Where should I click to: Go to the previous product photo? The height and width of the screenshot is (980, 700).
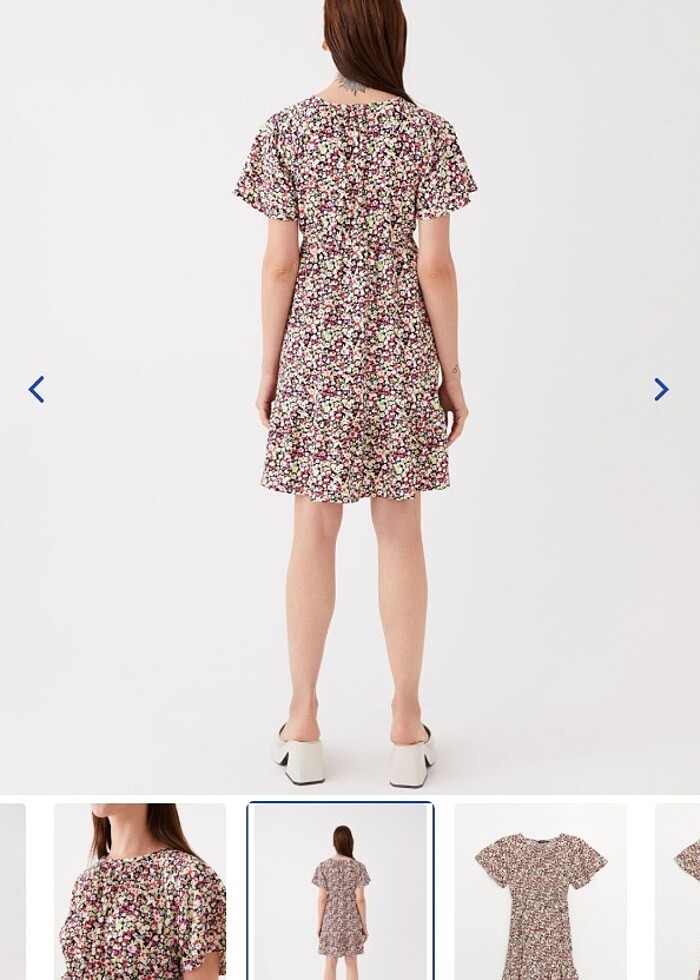point(36,389)
